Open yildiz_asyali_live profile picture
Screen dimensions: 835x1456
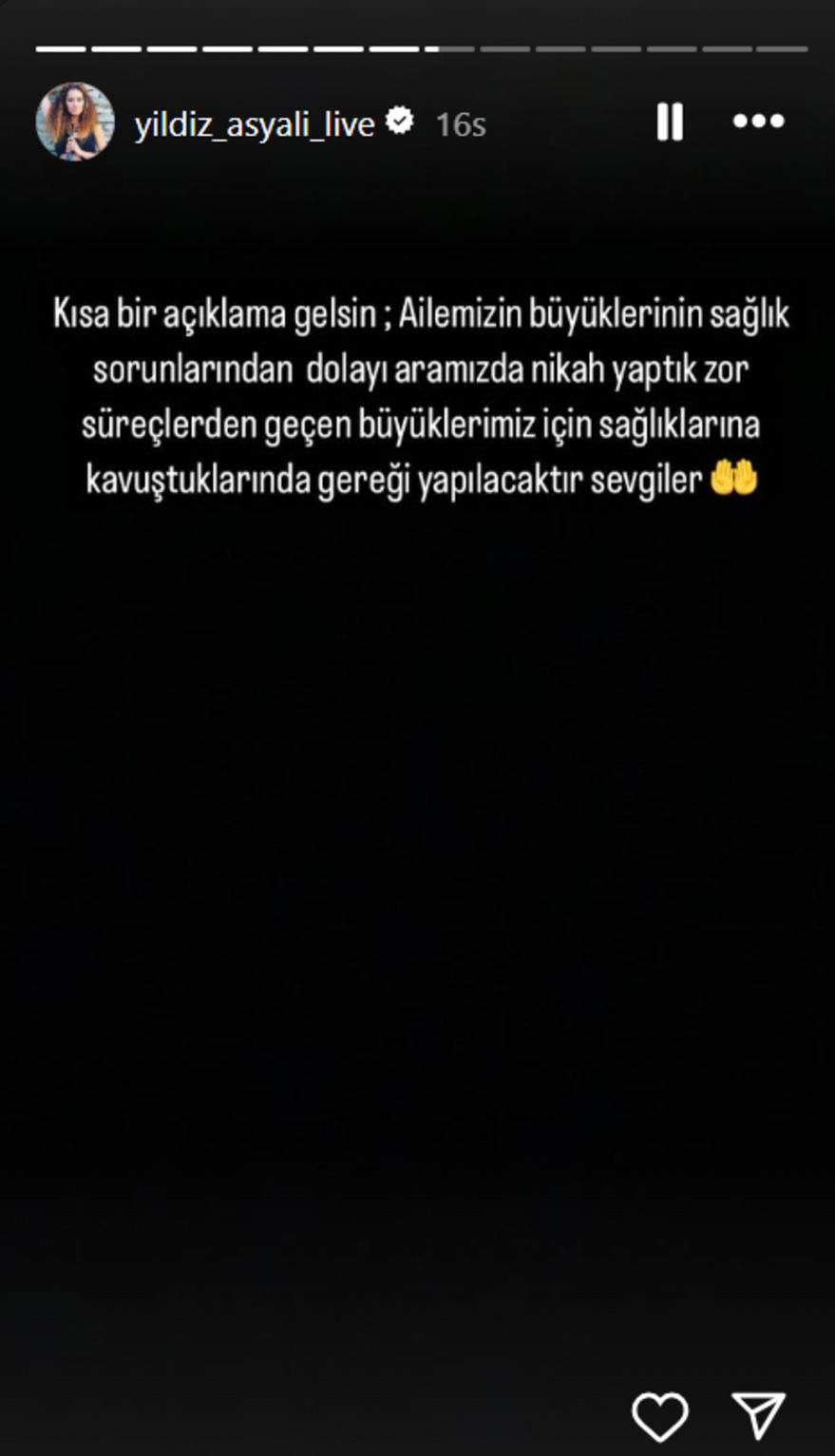coord(75,123)
